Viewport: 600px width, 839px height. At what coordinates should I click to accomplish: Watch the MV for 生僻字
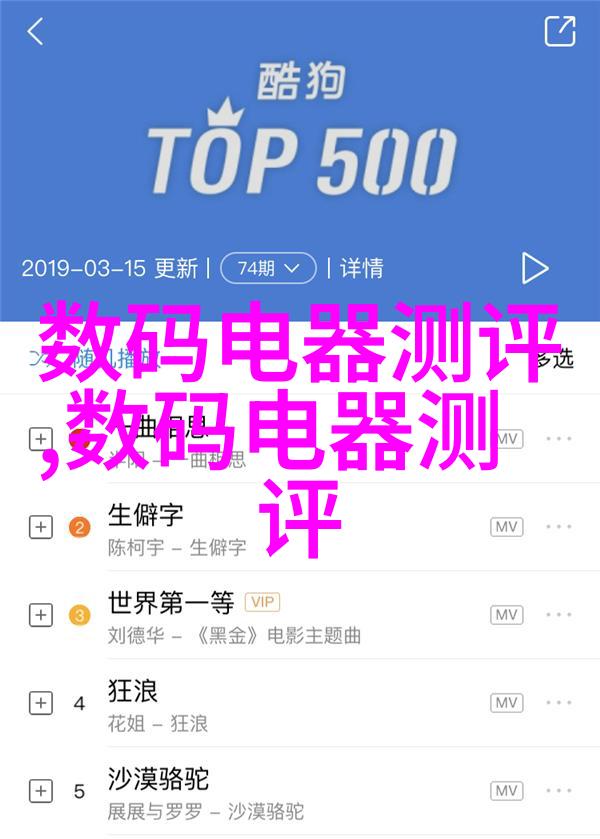click(x=507, y=528)
